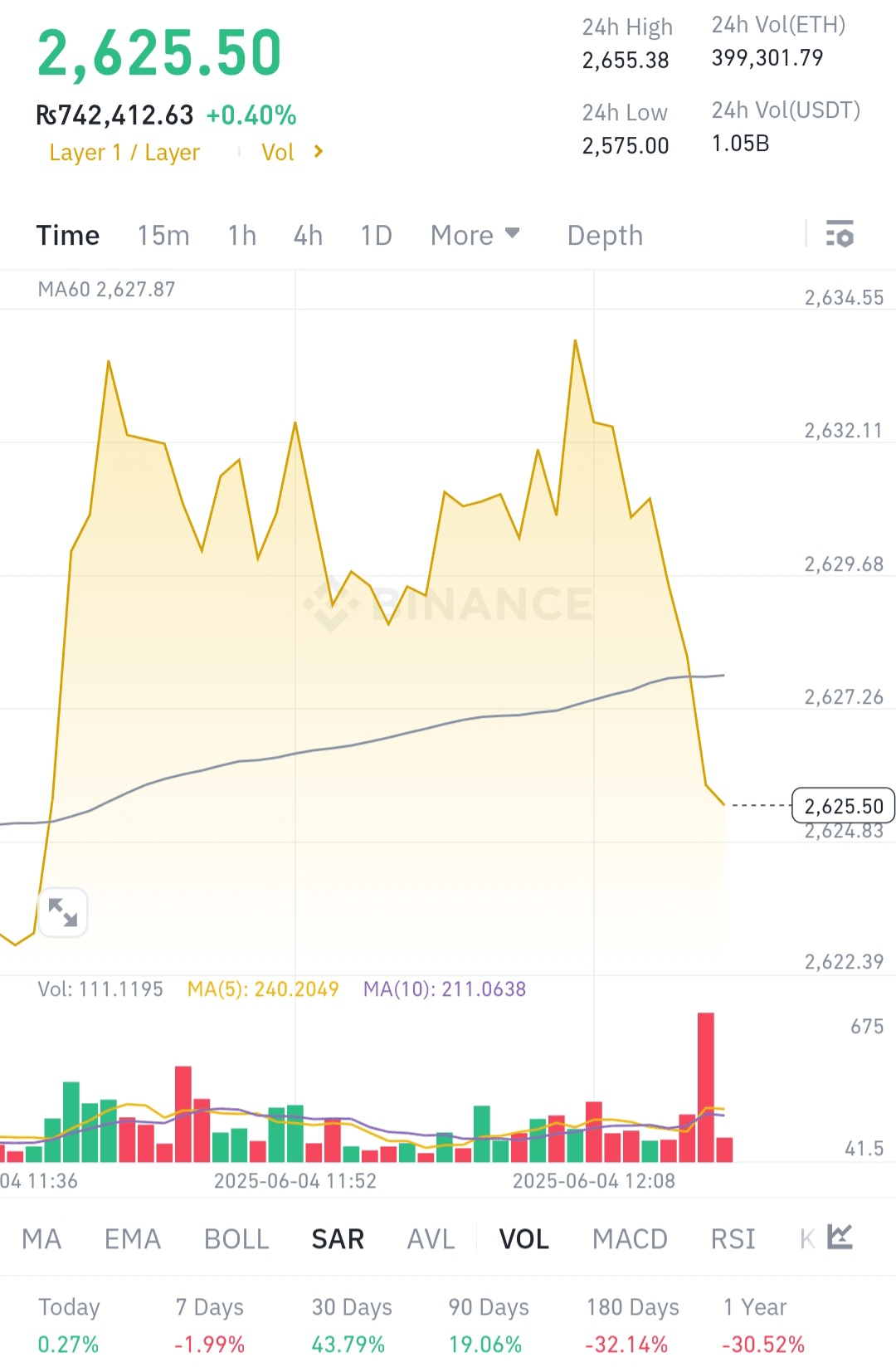Open chart settings icon
The height and width of the screenshot is (1367, 896).
[840, 235]
